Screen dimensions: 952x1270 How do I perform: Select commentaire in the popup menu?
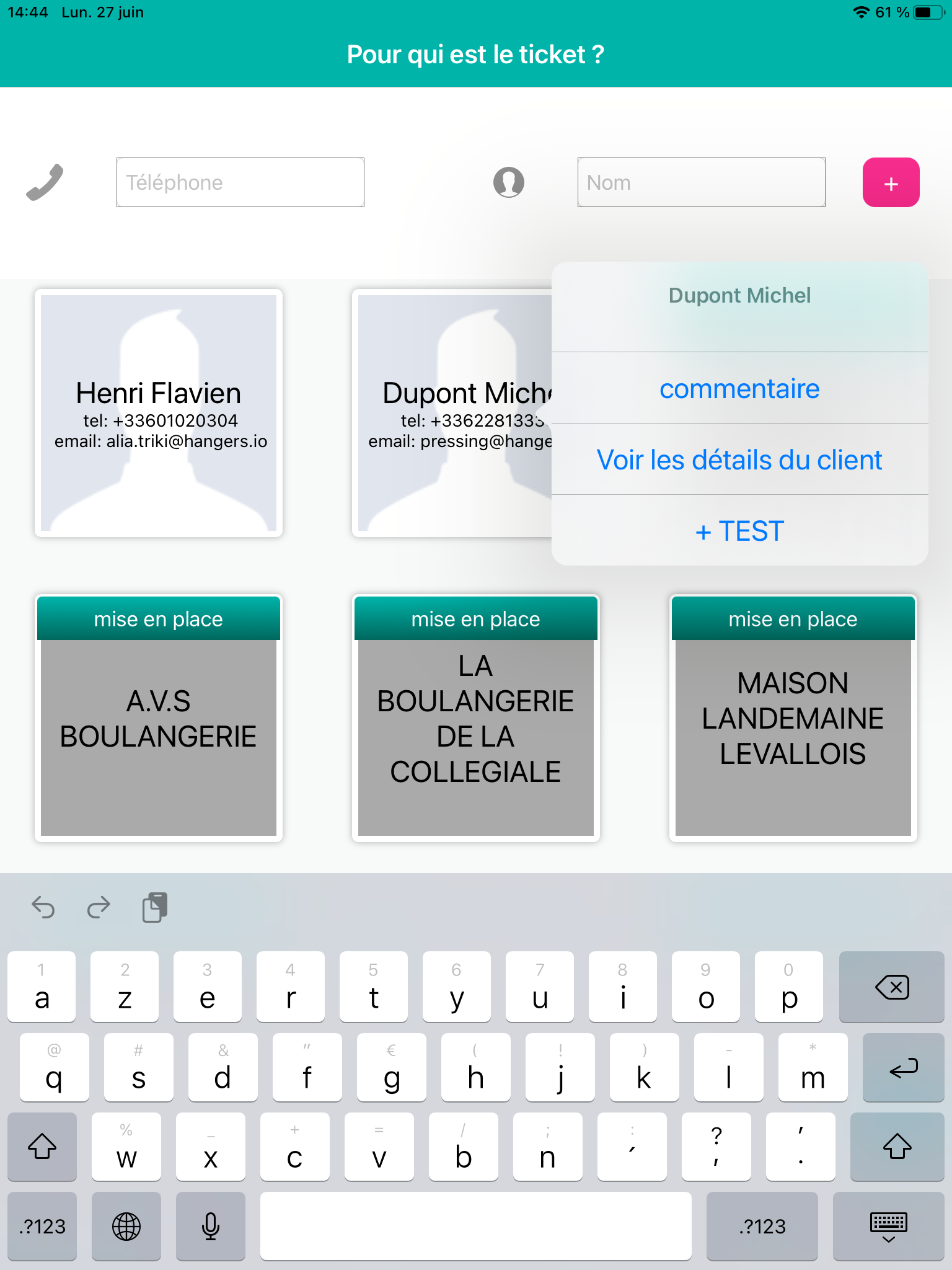[739, 389]
